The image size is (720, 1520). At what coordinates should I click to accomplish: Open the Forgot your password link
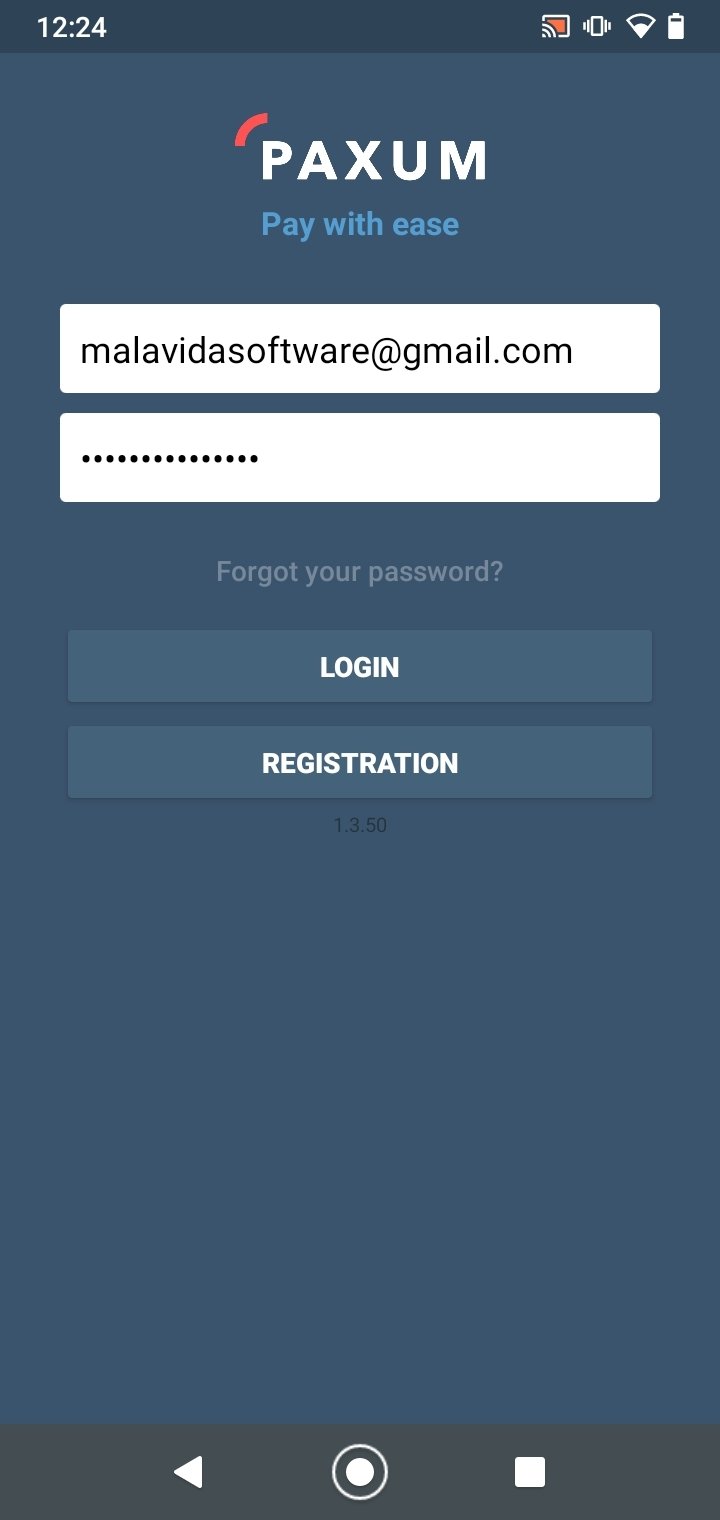point(360,572)
